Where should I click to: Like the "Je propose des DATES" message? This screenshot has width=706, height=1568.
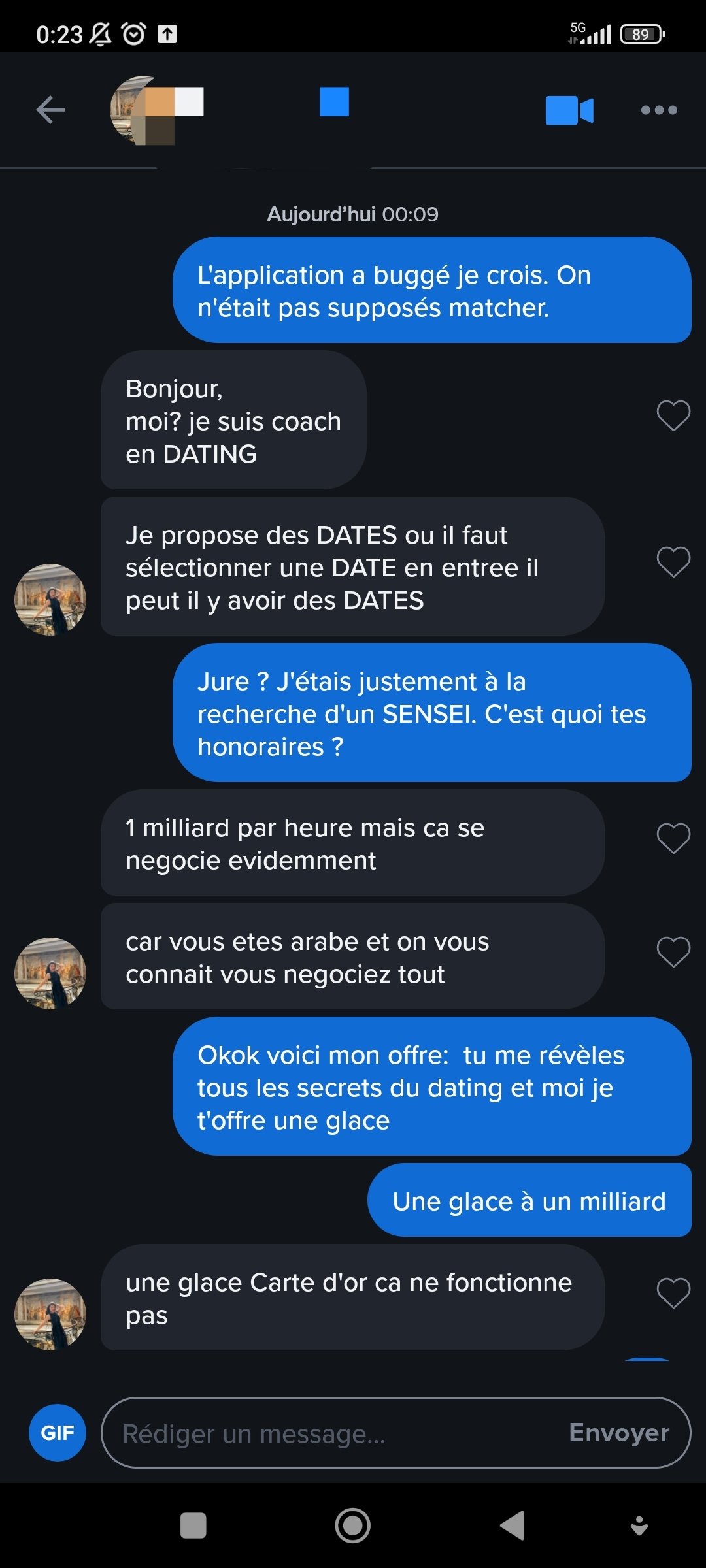[673, 562]
